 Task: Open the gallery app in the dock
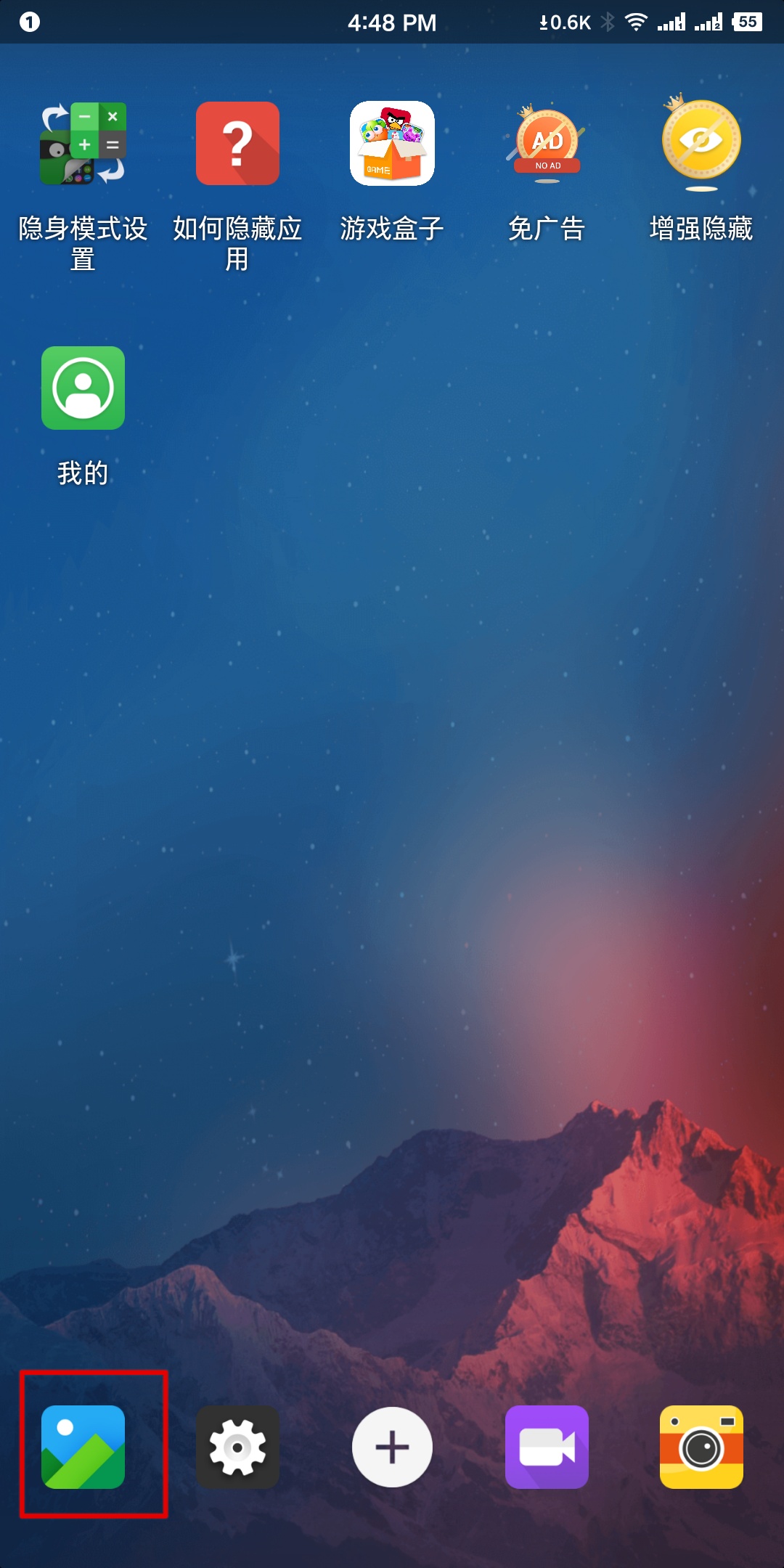[x=83, y=1447]
